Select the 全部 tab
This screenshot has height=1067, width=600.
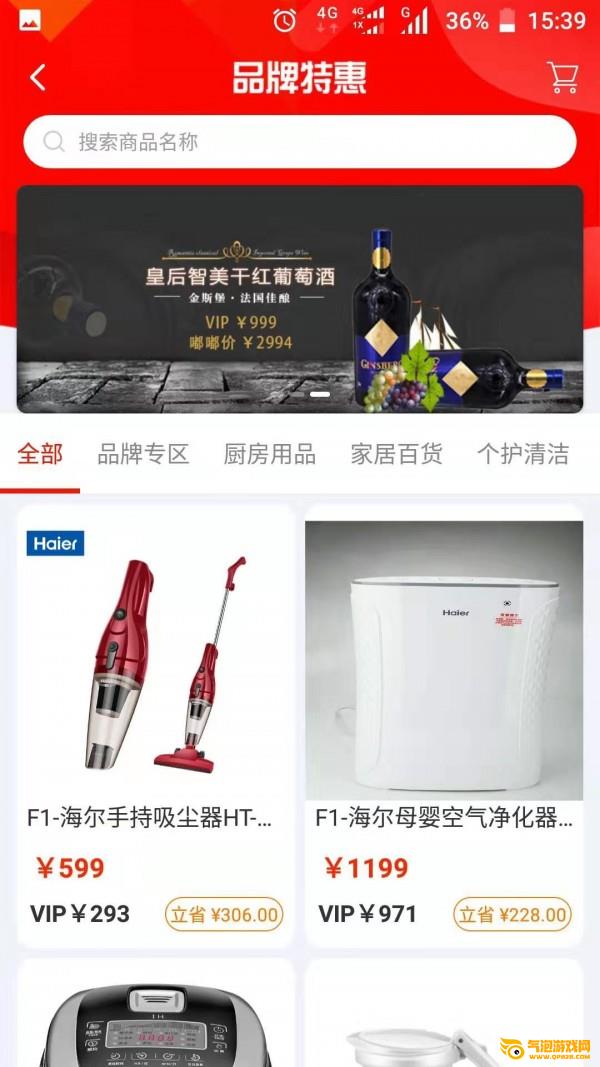pos(40,455)
